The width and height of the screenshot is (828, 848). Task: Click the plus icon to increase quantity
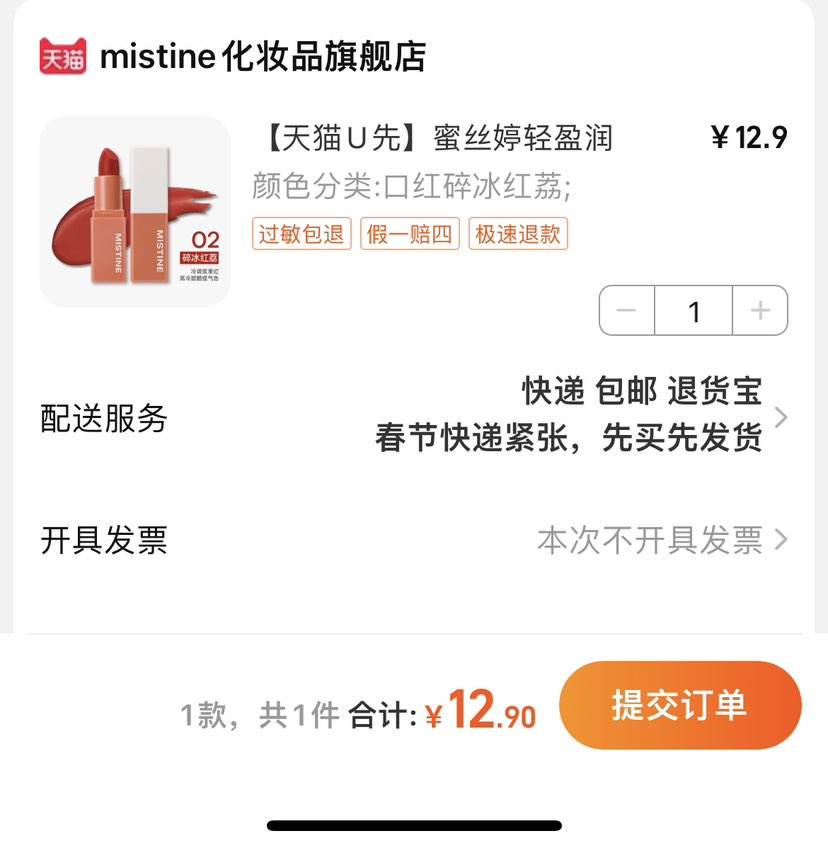(x=760, y=310)
